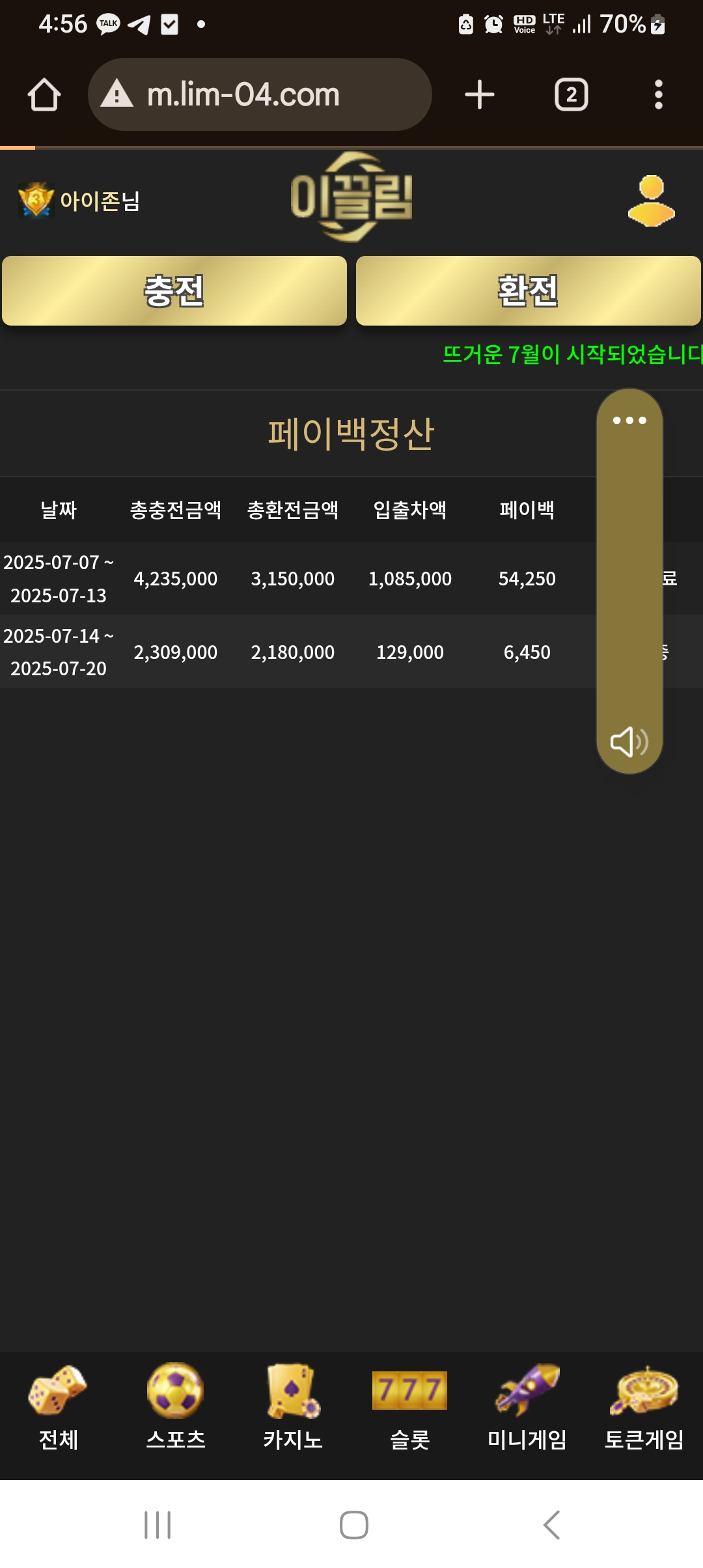Open the tab switcher showing 2 tabs
Viewport: 703px width, 1568px height.
pos(571,95)
